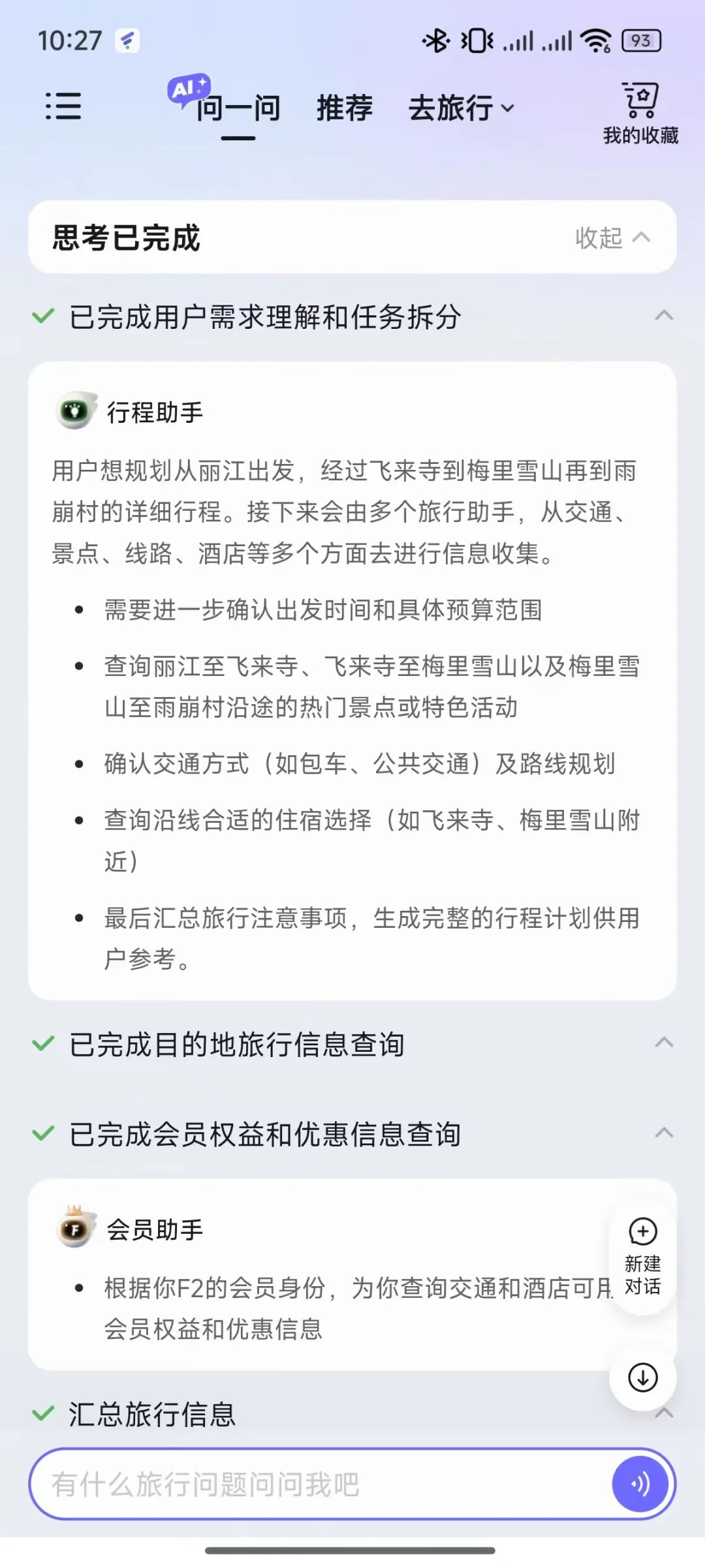Start voice input with the purple button
Viewport: 705px width, 1568px height.
(640, 1484)
